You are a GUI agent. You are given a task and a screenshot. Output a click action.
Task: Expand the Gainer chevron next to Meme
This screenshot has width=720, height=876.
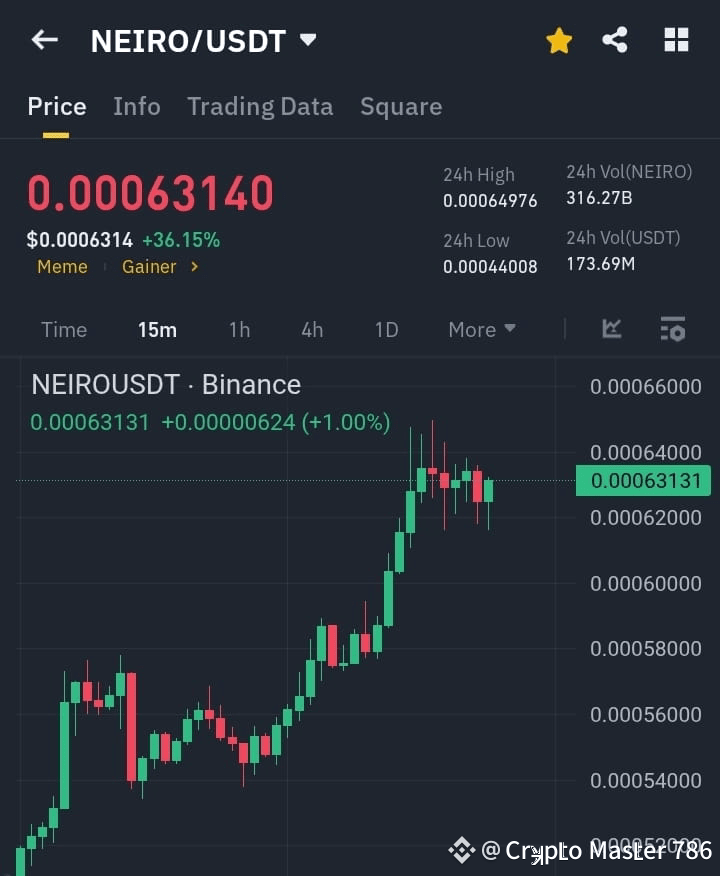[197, 268]
